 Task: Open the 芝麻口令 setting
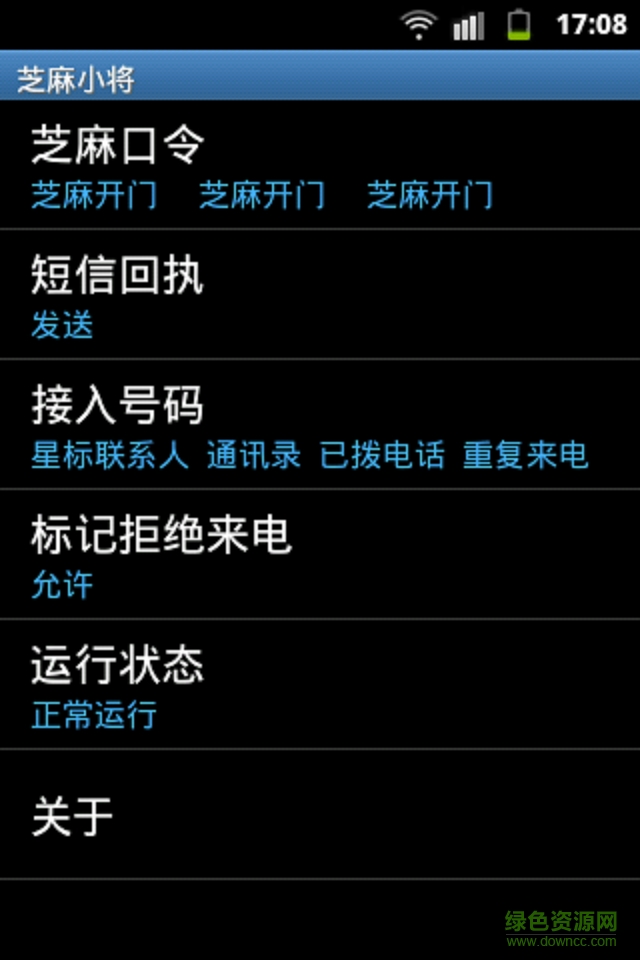tap(320, 165)
